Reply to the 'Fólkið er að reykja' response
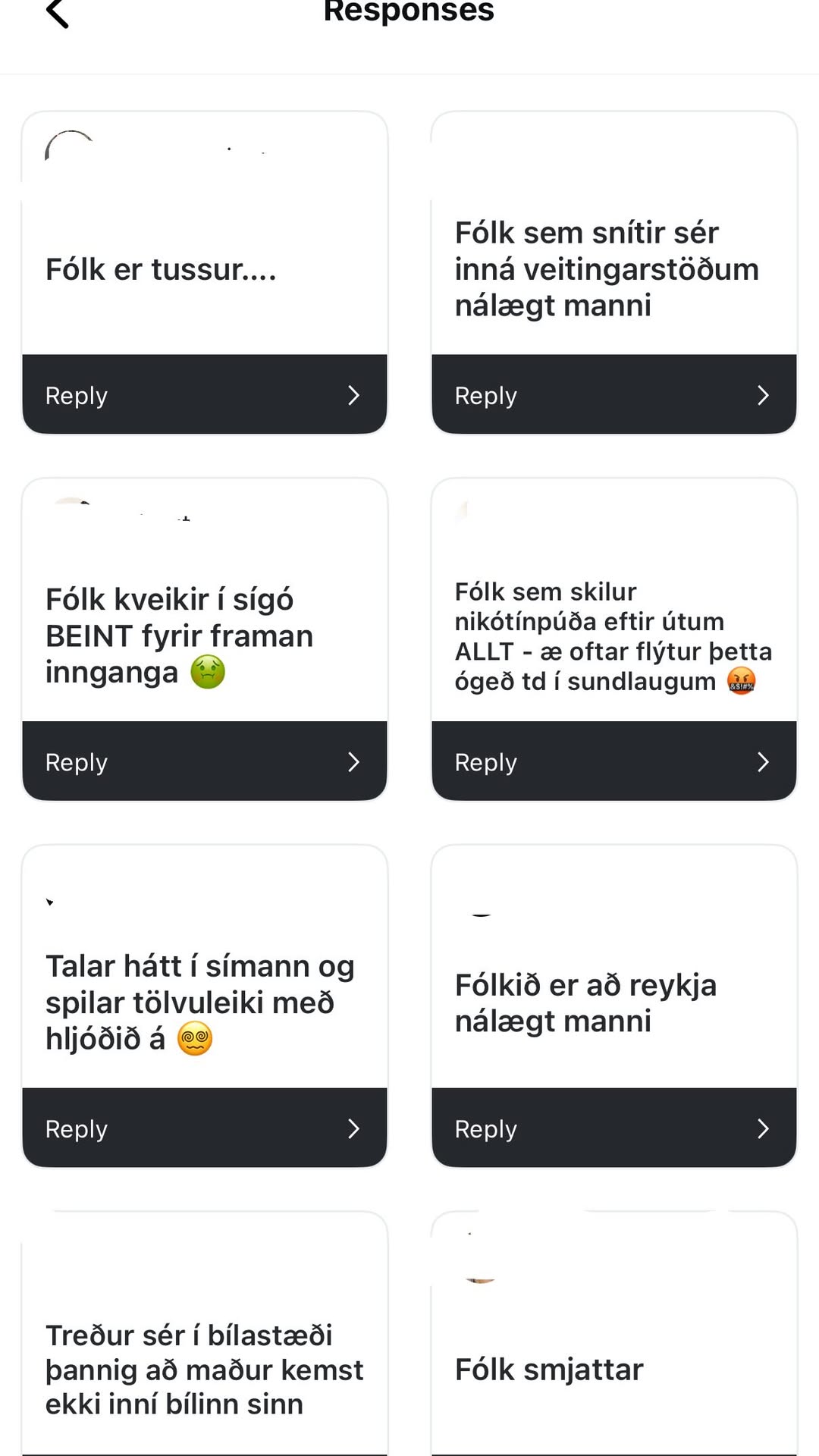The image size is (819, 1456). 613,1128
